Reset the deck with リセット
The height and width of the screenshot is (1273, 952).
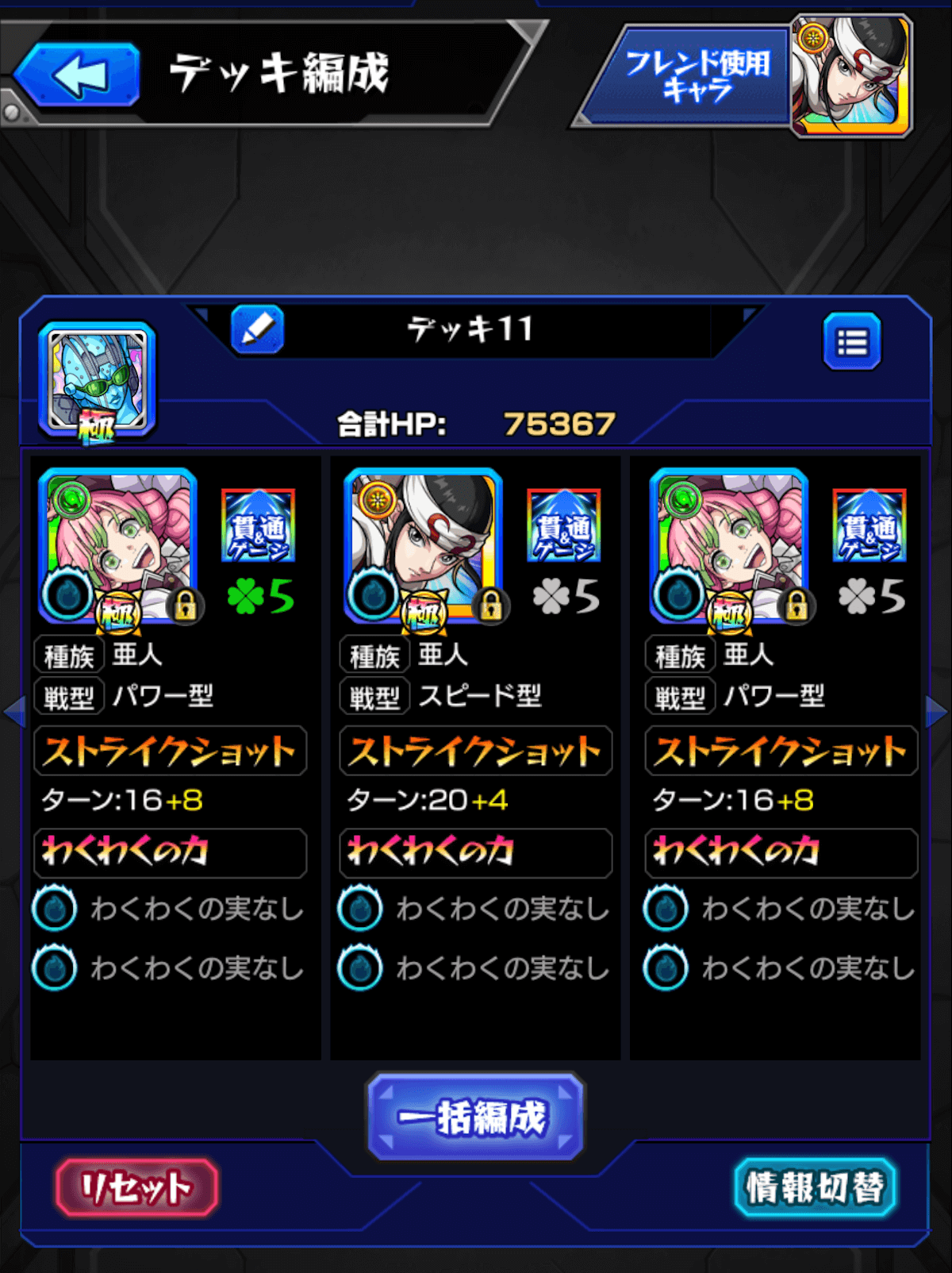136,1187
